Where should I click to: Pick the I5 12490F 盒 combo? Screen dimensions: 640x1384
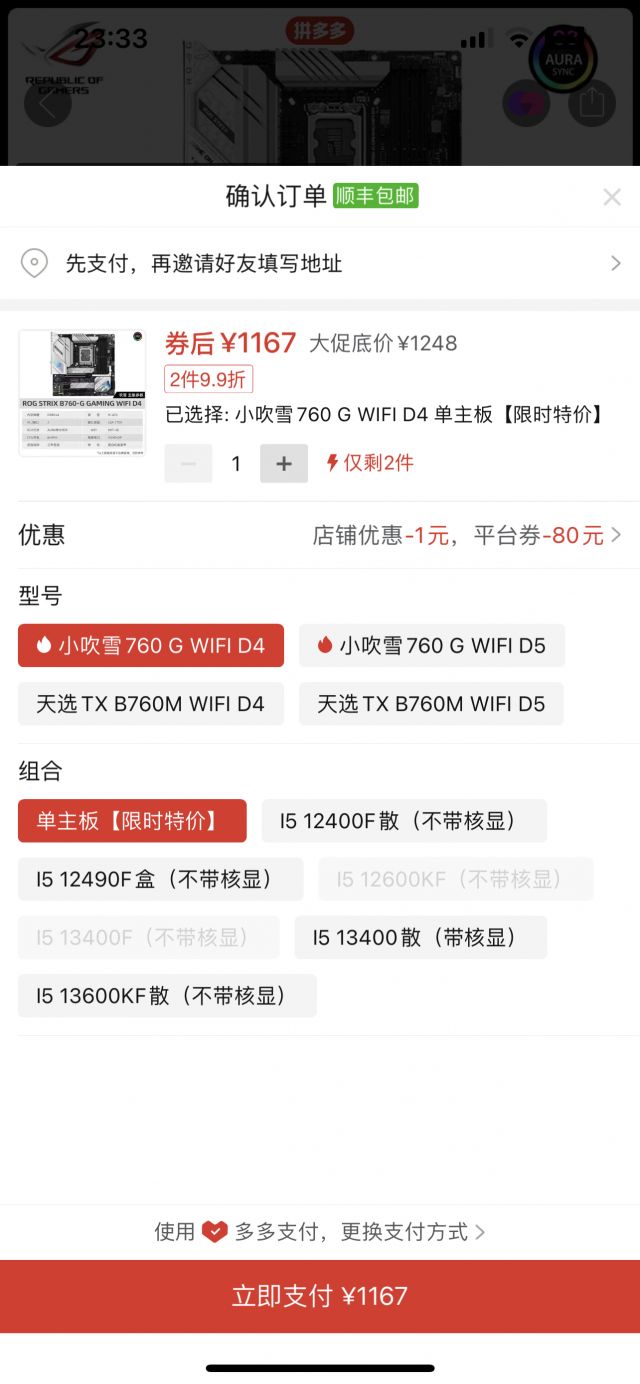160,879
